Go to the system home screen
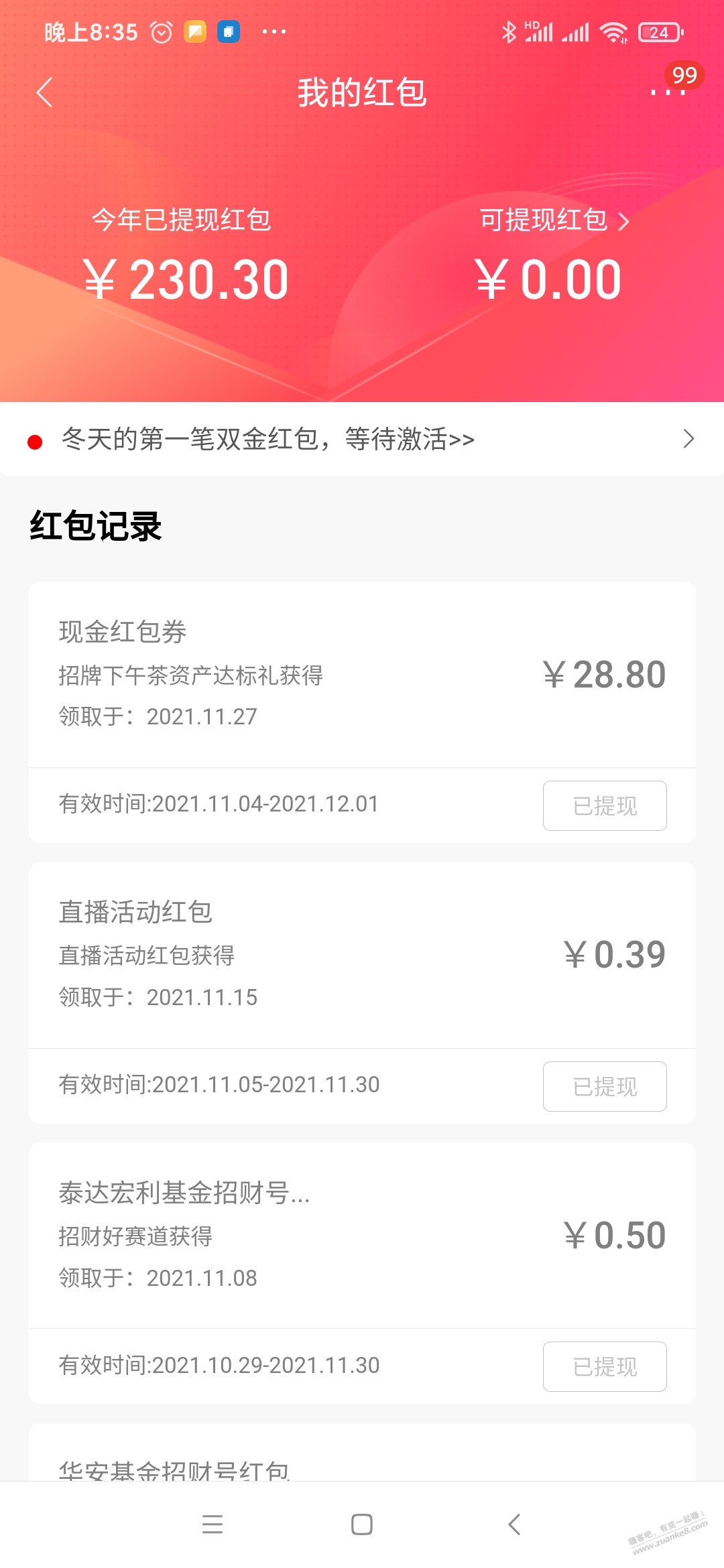724x1568 pixels. coord(362,1524)
